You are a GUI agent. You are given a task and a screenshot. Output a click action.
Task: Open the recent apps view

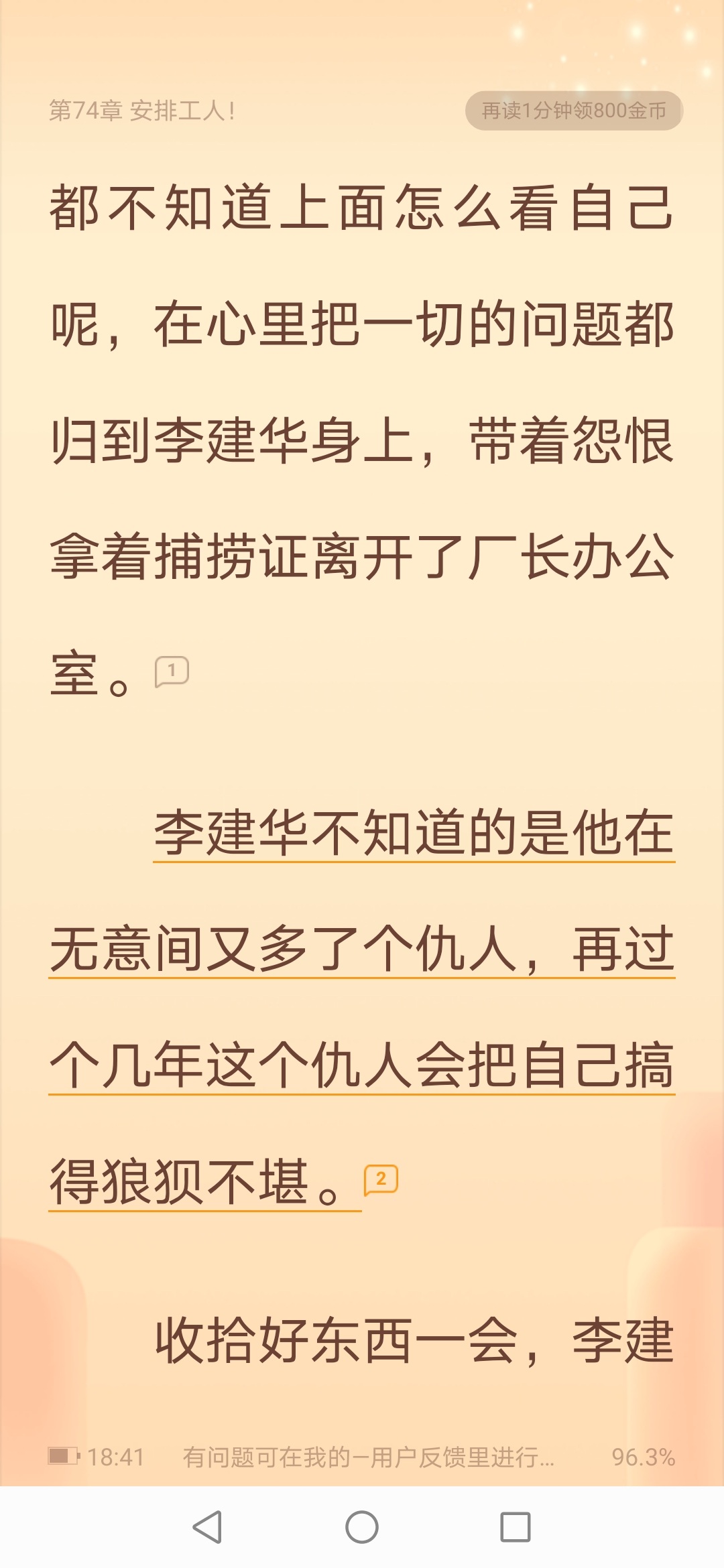pos(516,1527)
